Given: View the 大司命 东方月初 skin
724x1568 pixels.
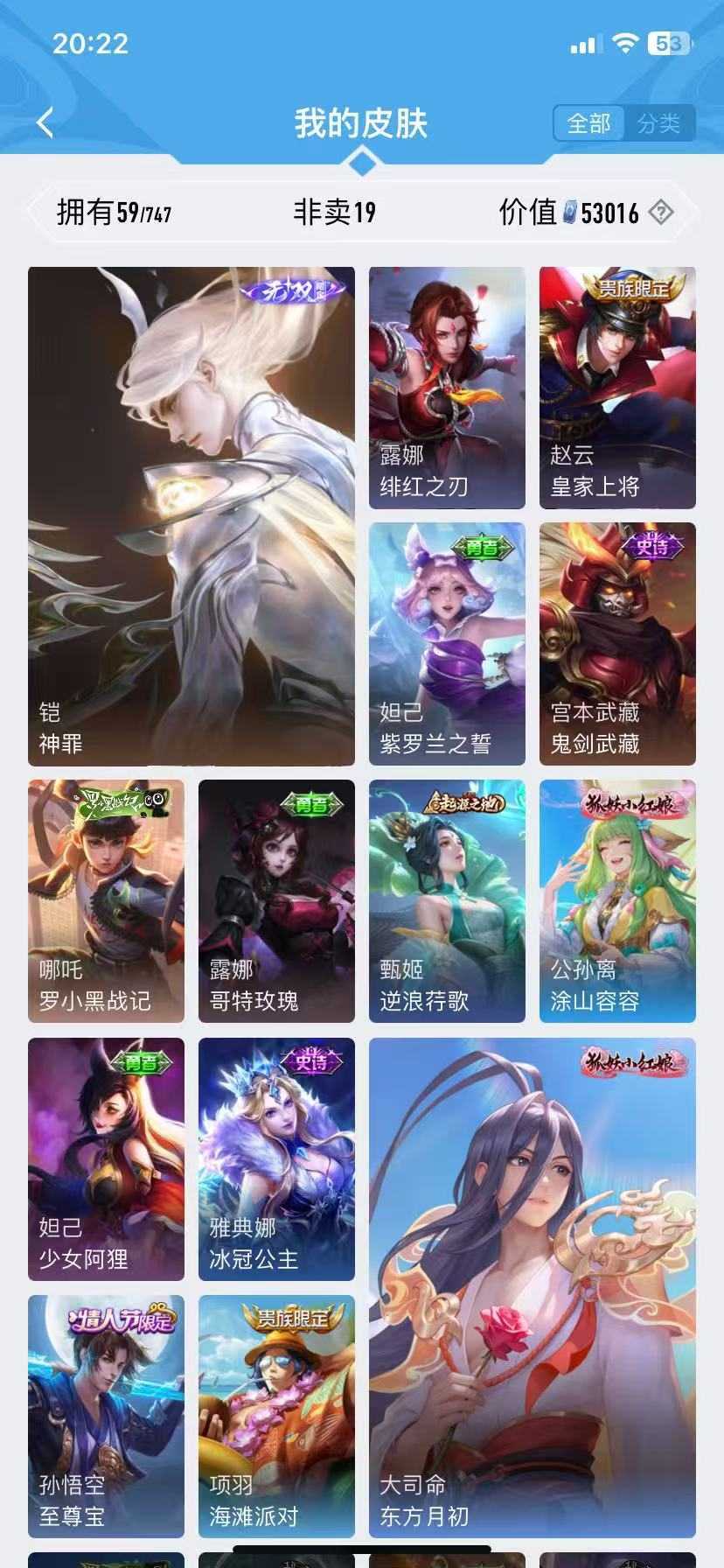Looking at the screenshot, I should click(x=532, y=1287).
